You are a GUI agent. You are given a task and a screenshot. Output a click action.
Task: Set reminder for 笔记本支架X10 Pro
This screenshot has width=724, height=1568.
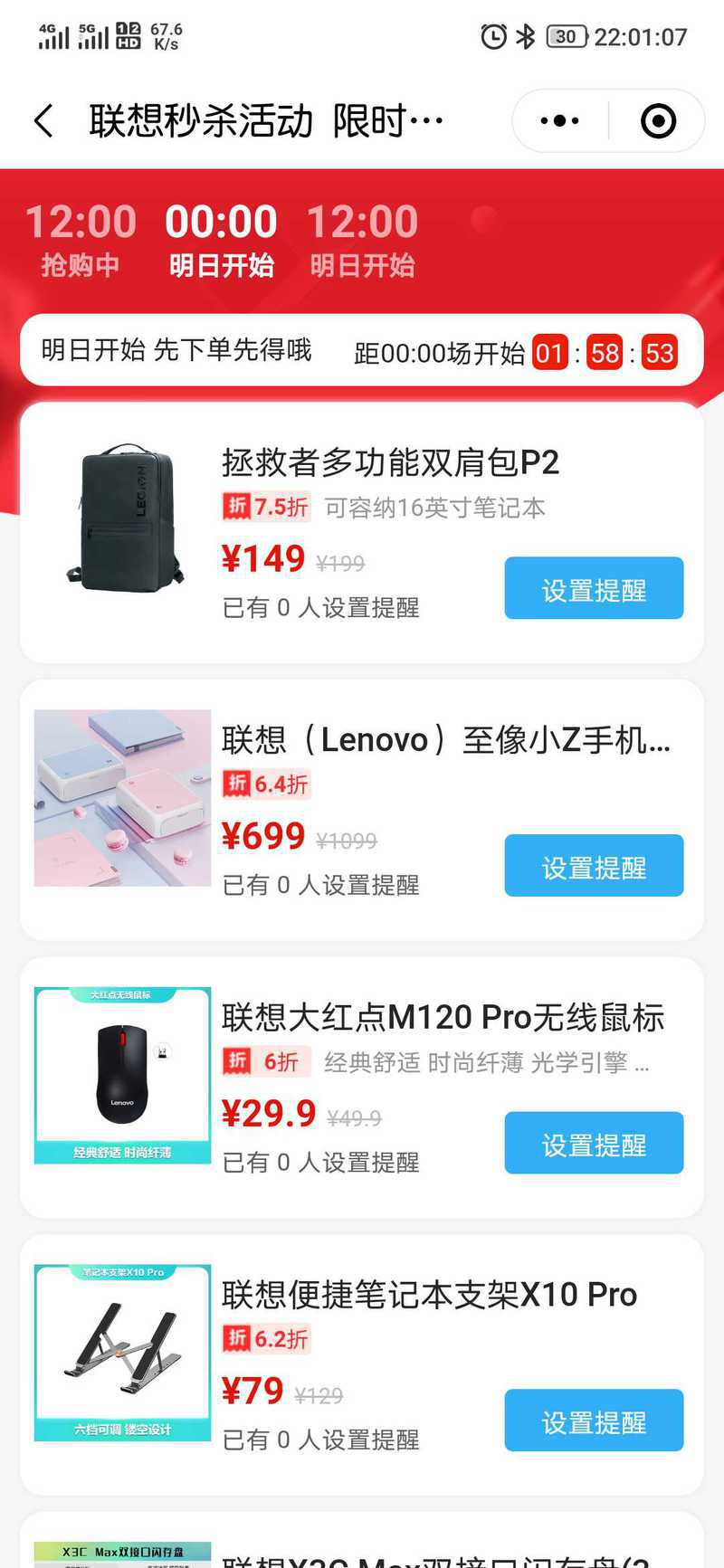point(594,1421)
